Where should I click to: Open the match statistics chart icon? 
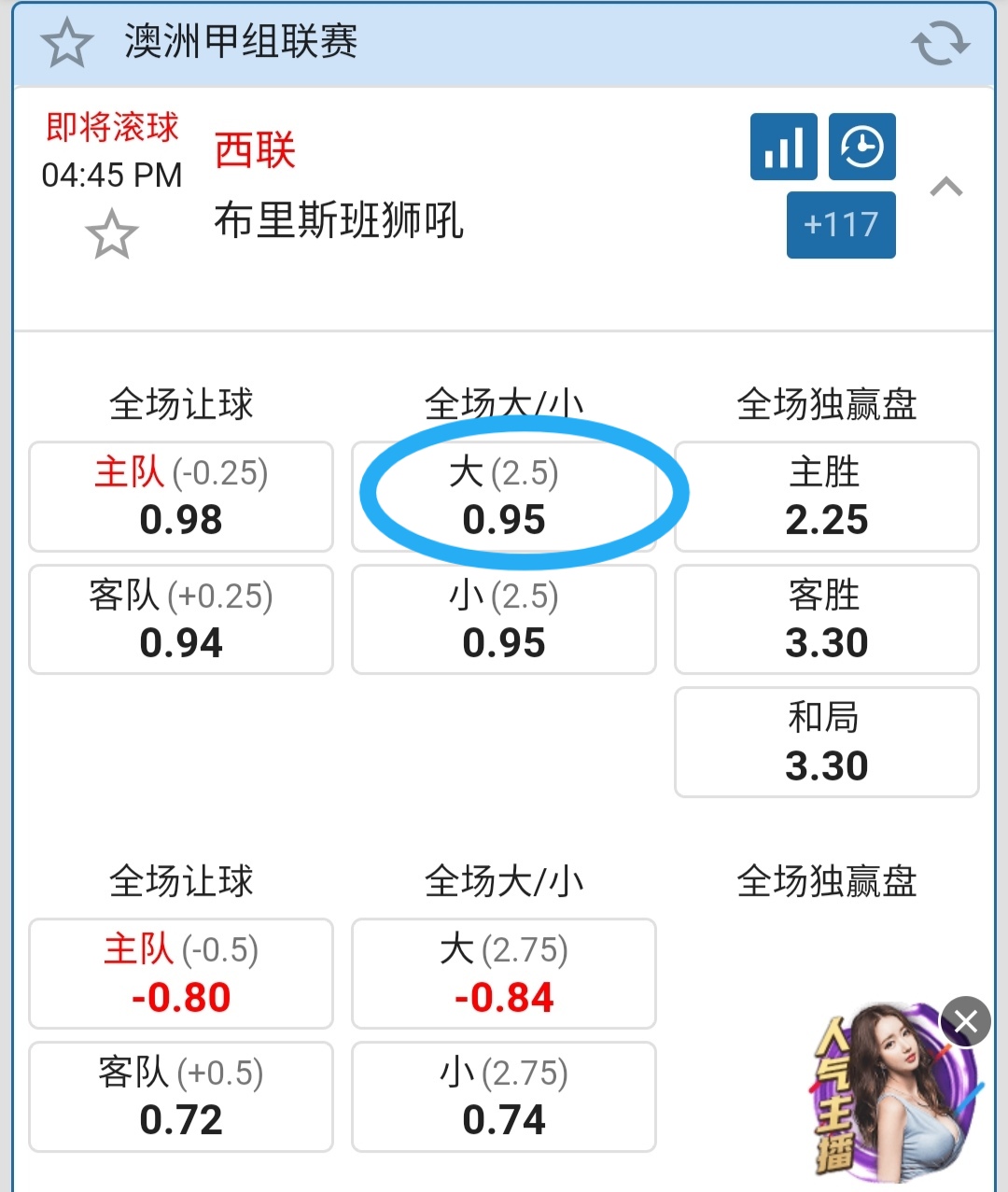pos(783,147)
